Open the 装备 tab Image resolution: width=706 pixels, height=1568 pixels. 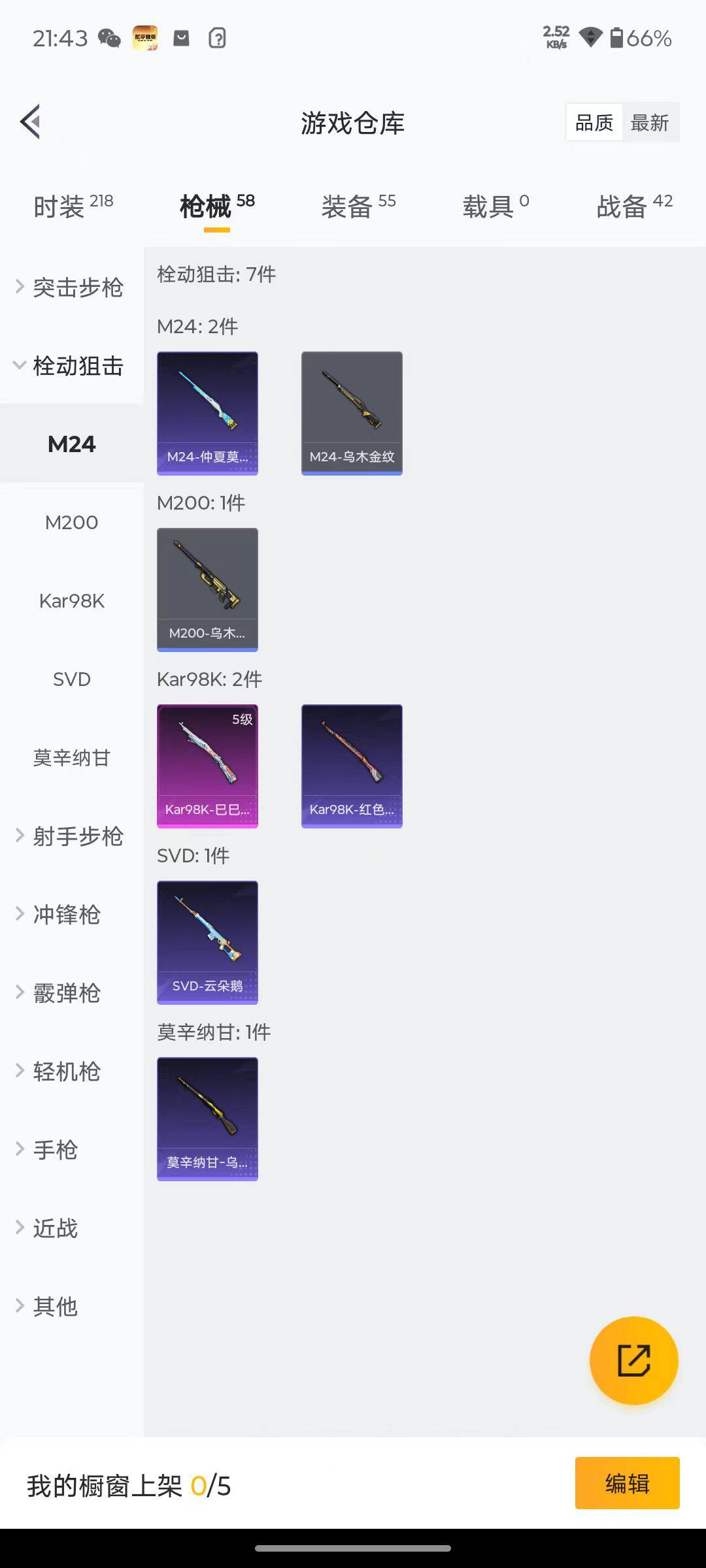pos(358,206)
